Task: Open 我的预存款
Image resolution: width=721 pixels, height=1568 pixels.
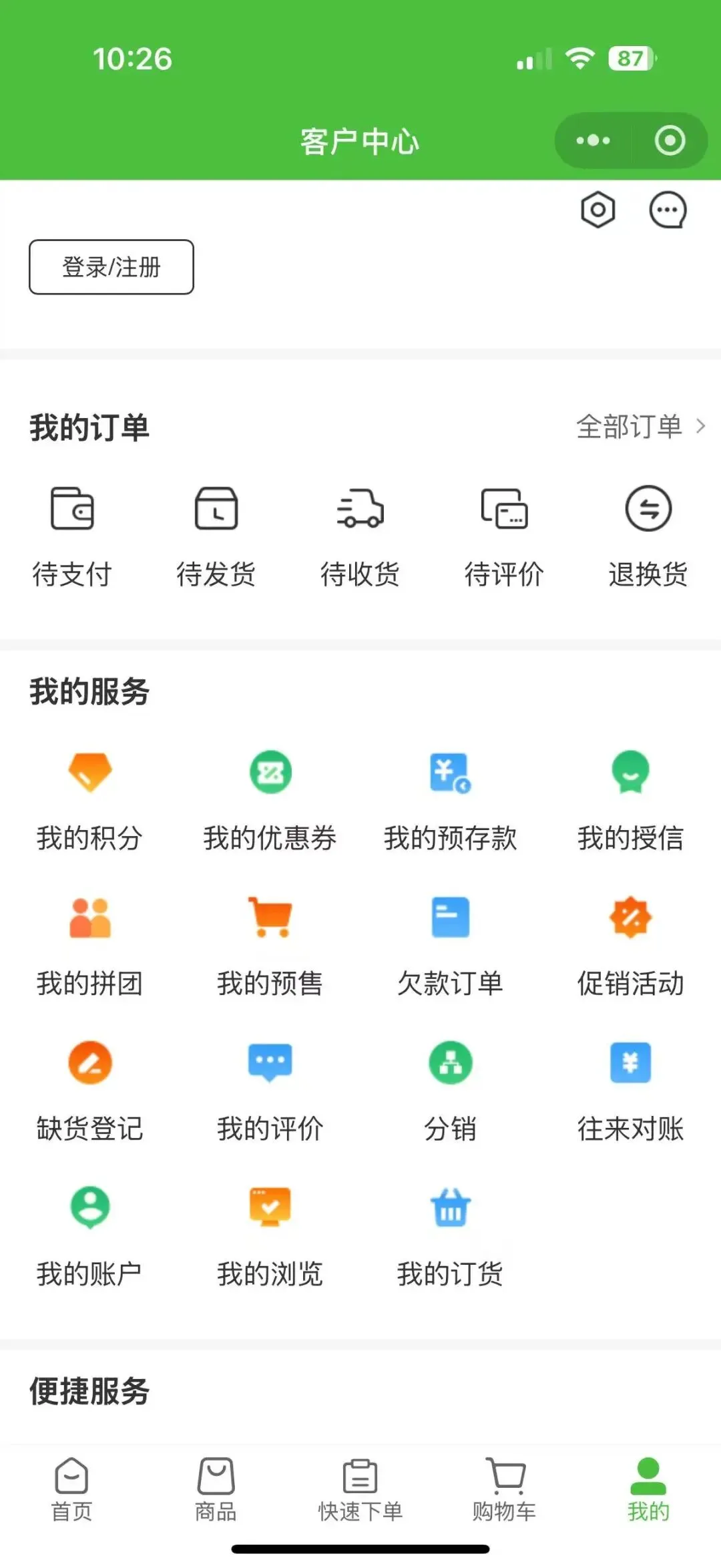Action: click(451, 801)
